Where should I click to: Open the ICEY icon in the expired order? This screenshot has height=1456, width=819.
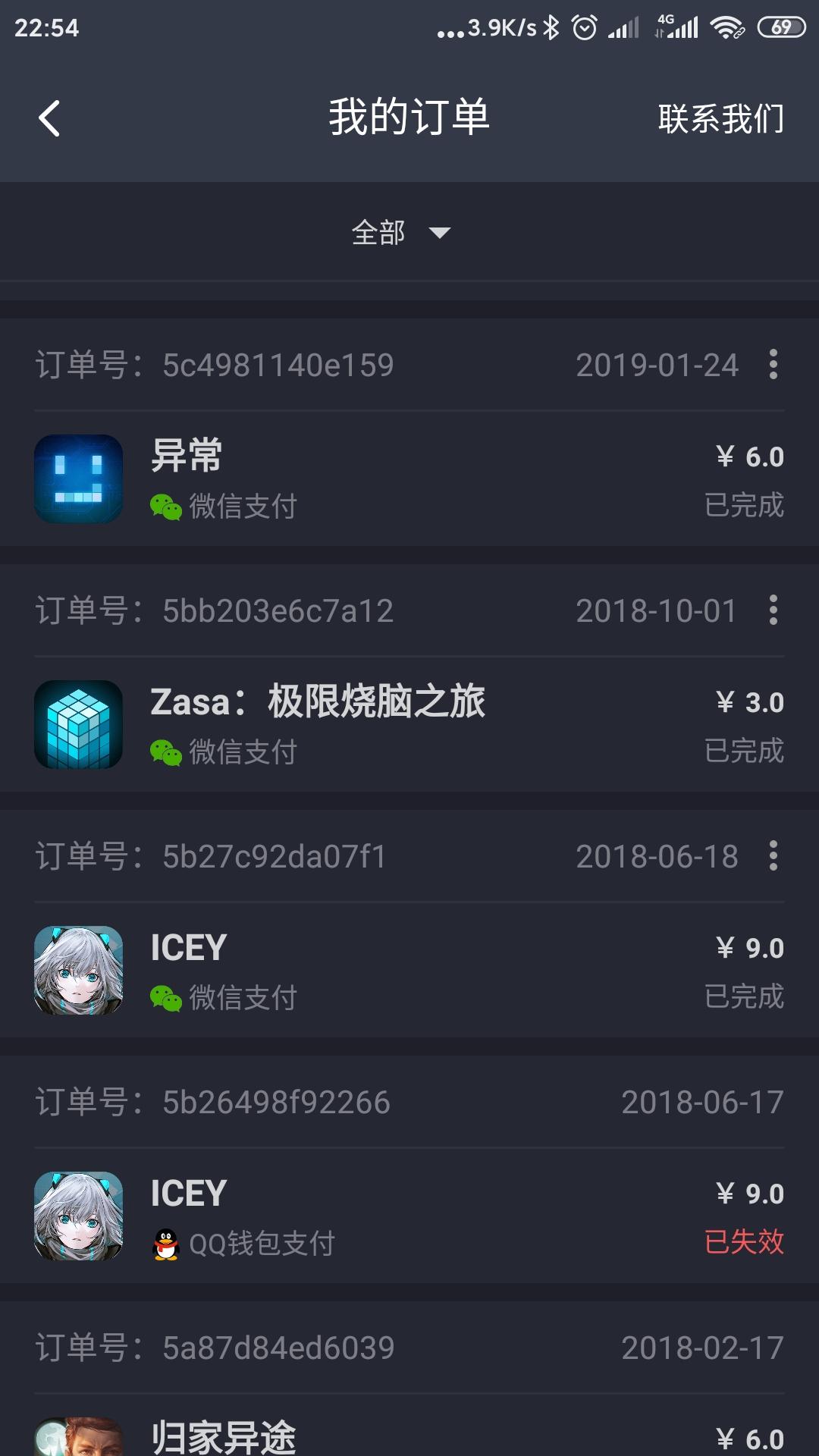78,1214
